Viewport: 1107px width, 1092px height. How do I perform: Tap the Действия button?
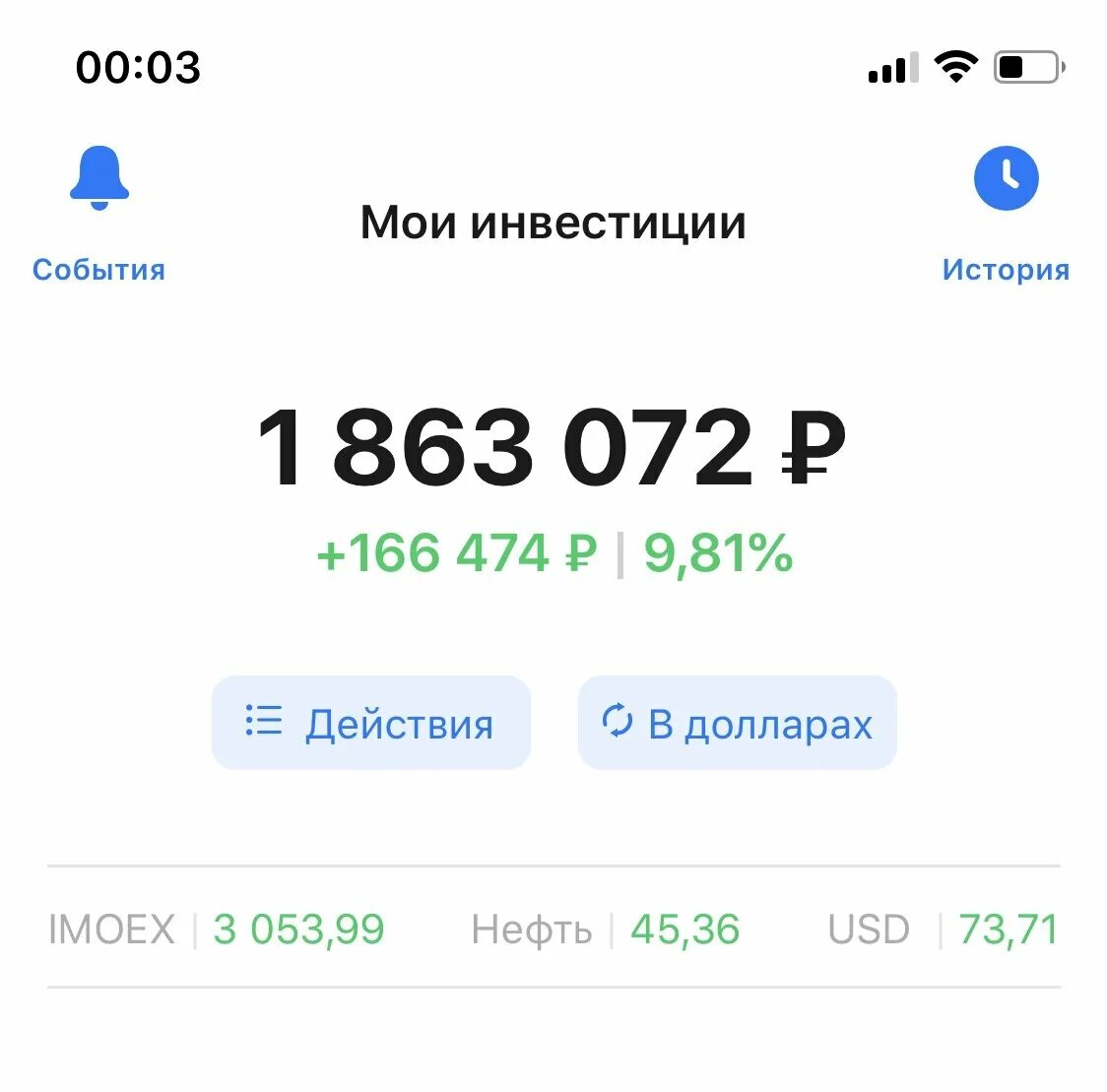371,723
